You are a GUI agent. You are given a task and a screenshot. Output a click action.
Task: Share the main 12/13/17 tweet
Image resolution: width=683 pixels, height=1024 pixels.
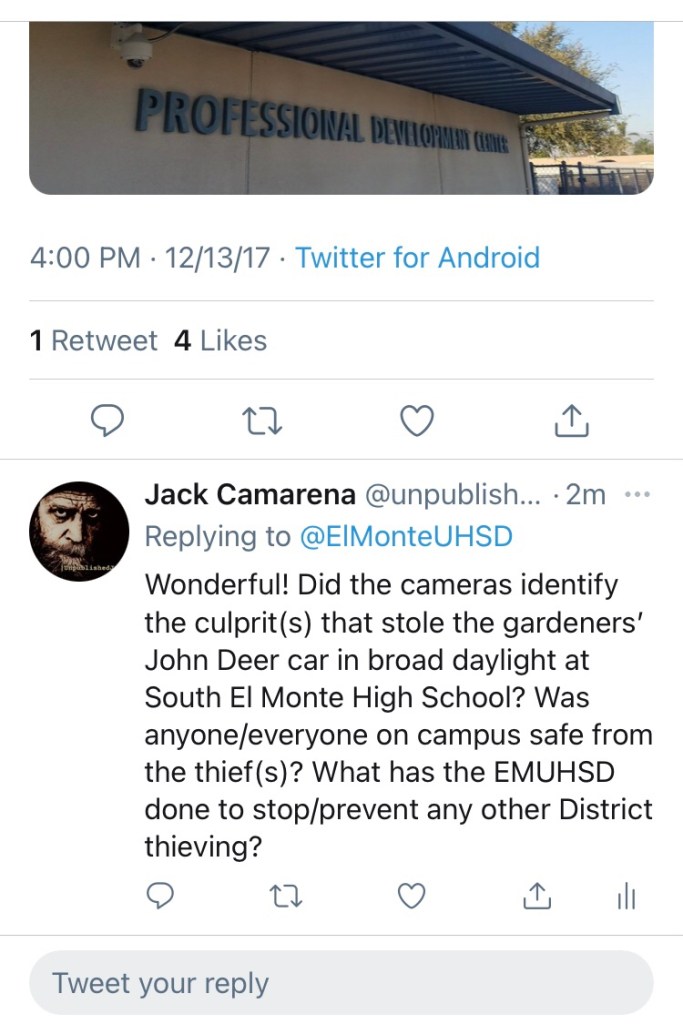[571, 422]
